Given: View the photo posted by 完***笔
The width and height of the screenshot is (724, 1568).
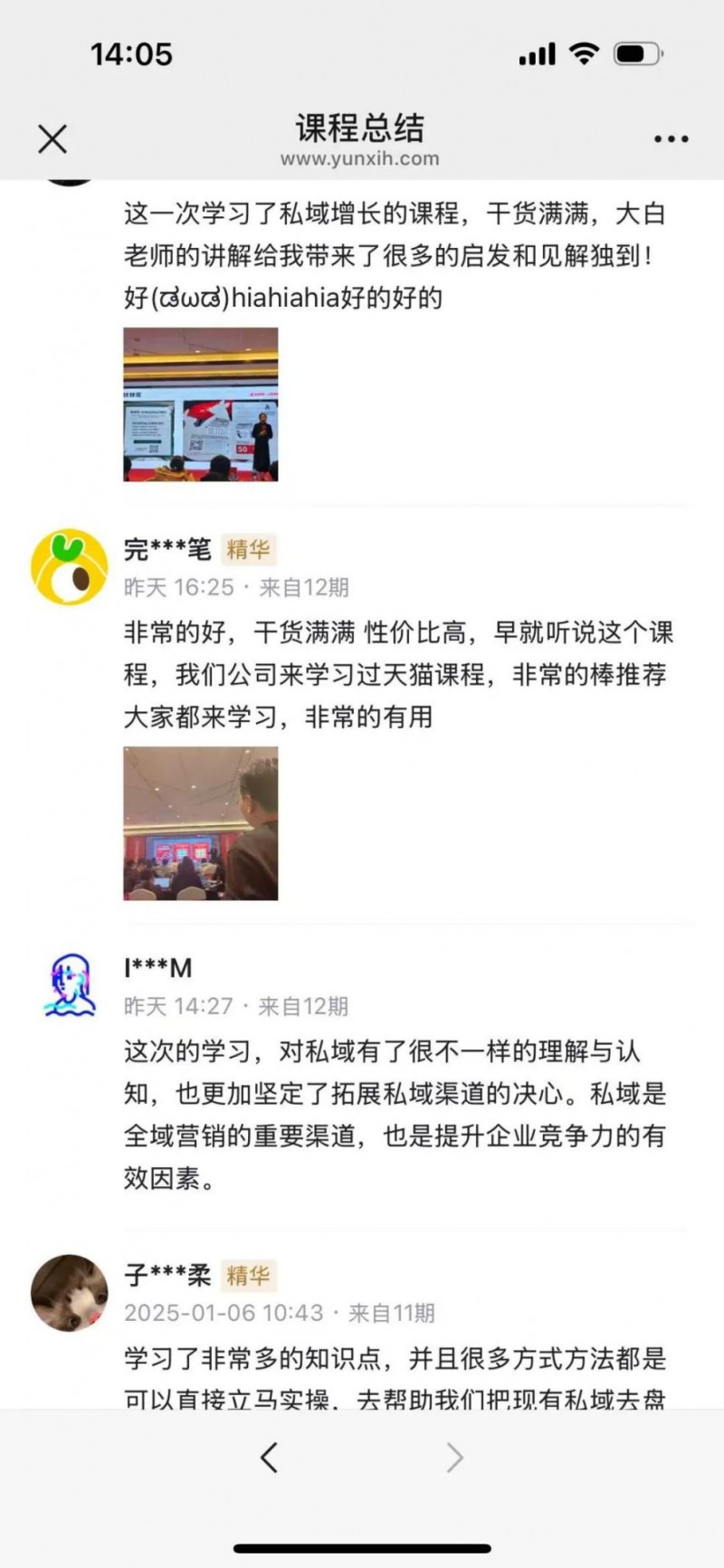Looking at the screenshot, I should [200, 823].
